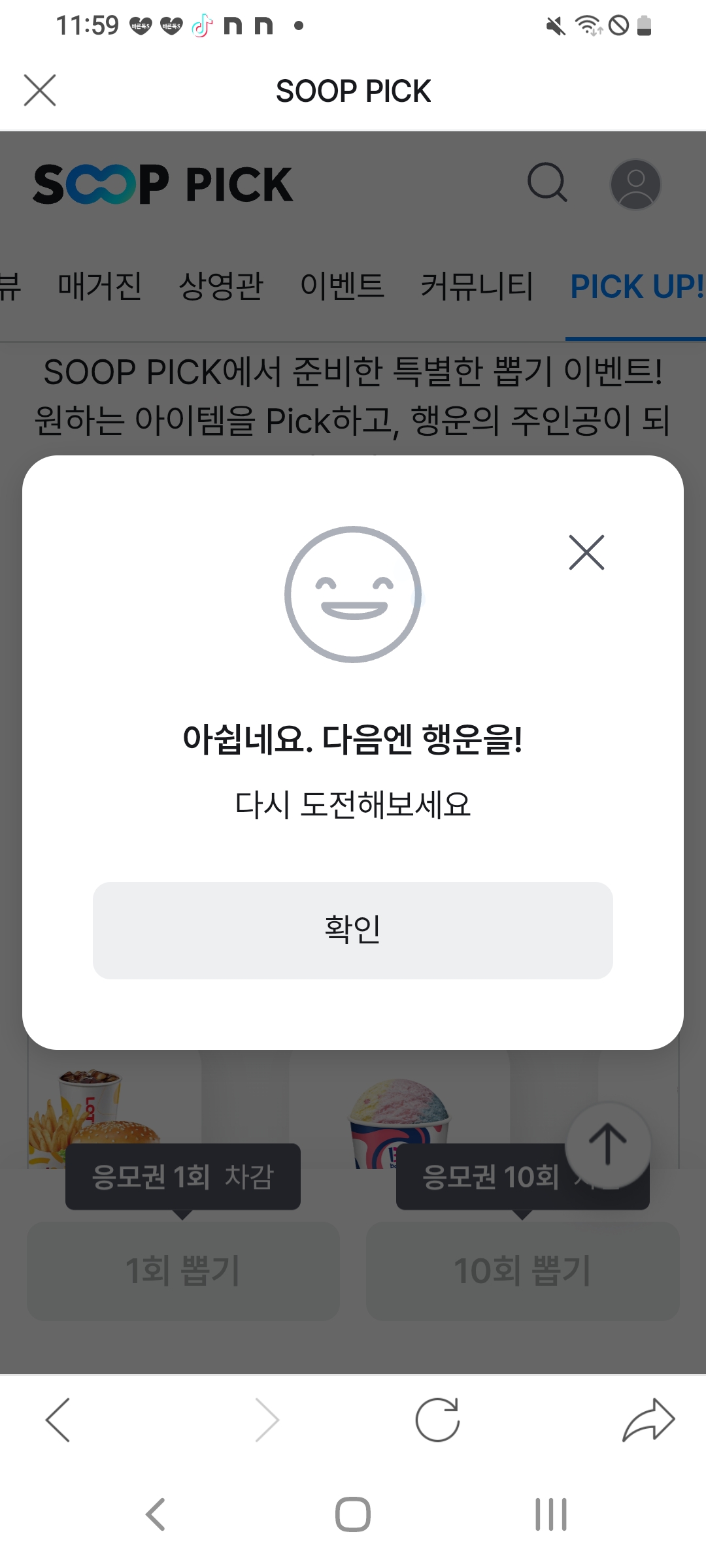Jump to top with the arrow button
Image resolution: width=706 pixels, height=1568 pixels.
tap(608, 1144)
